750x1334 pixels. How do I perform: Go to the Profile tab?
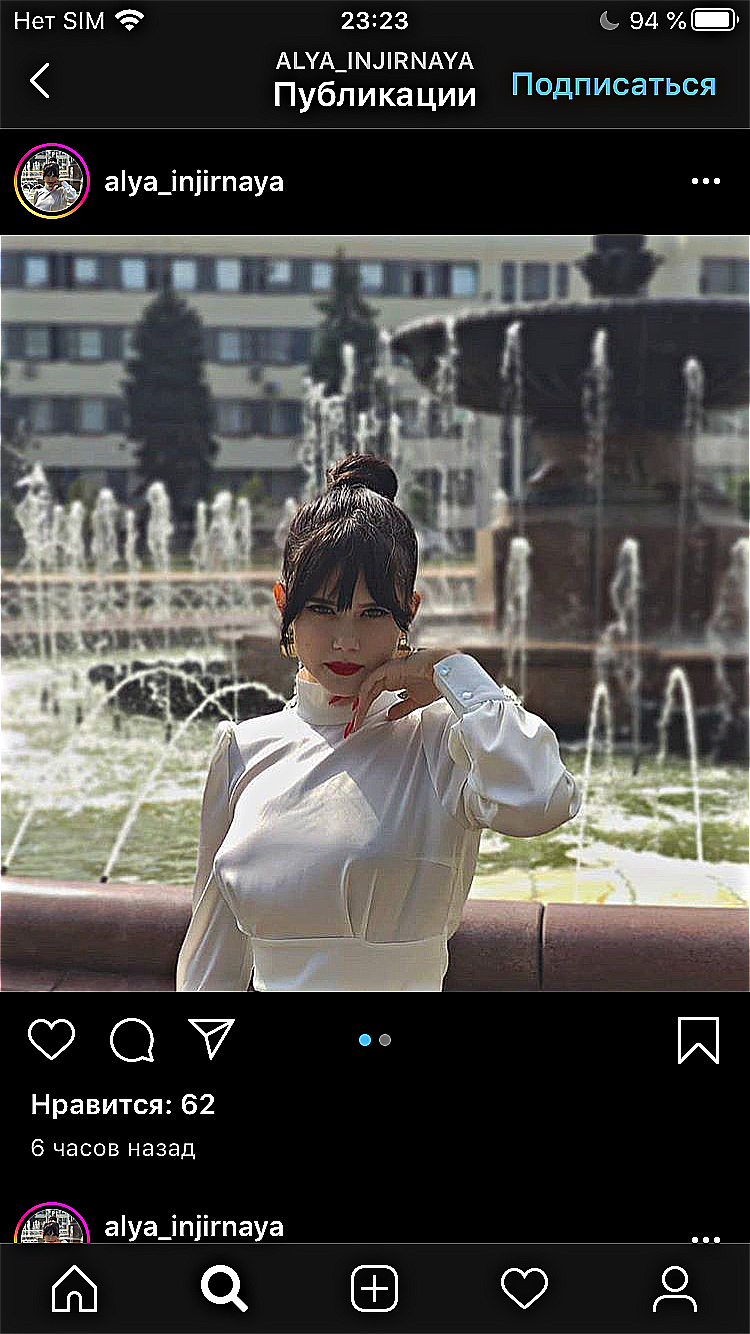[x=675, y=1289]
